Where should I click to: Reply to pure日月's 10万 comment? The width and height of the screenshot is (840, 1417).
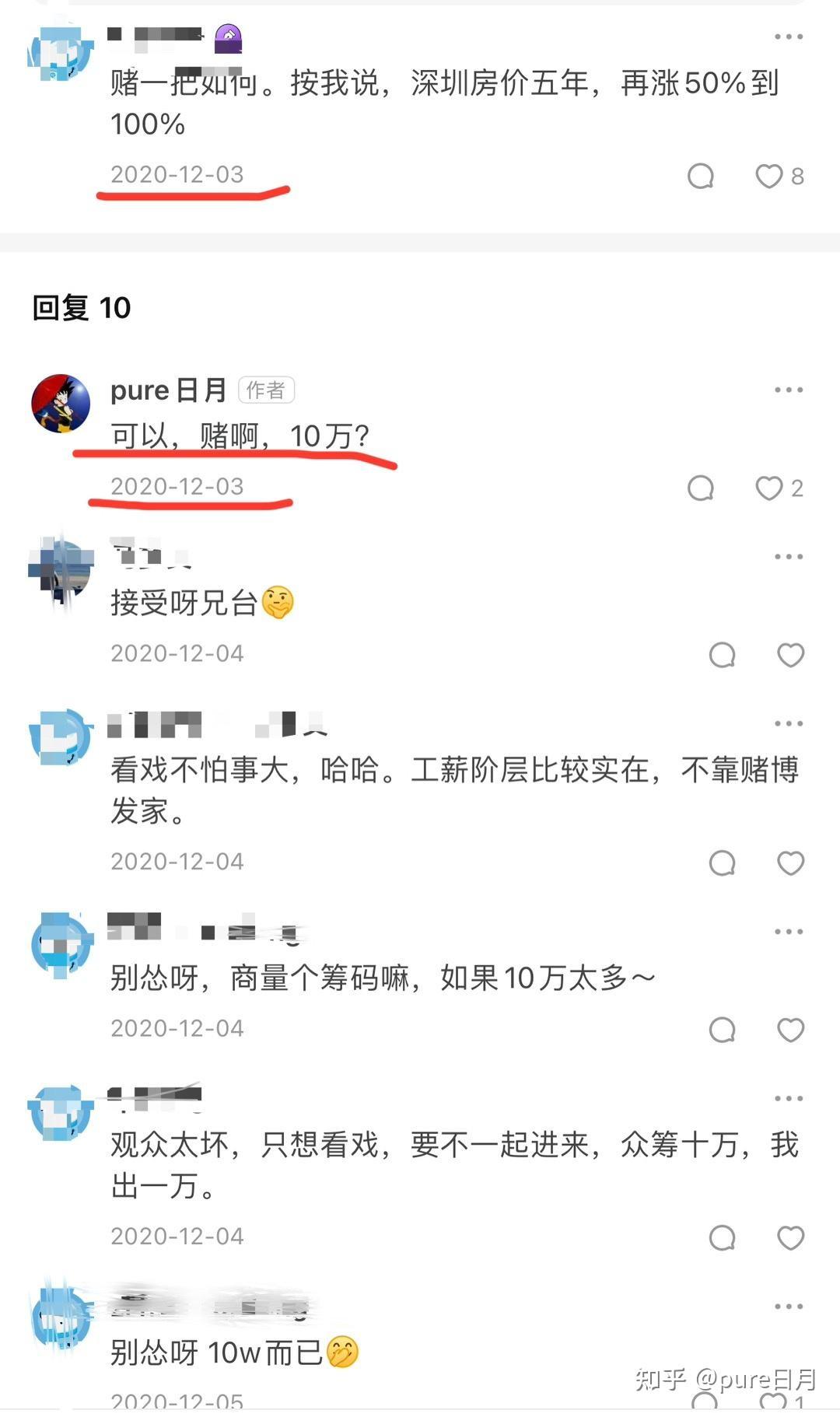click(701, 488)
